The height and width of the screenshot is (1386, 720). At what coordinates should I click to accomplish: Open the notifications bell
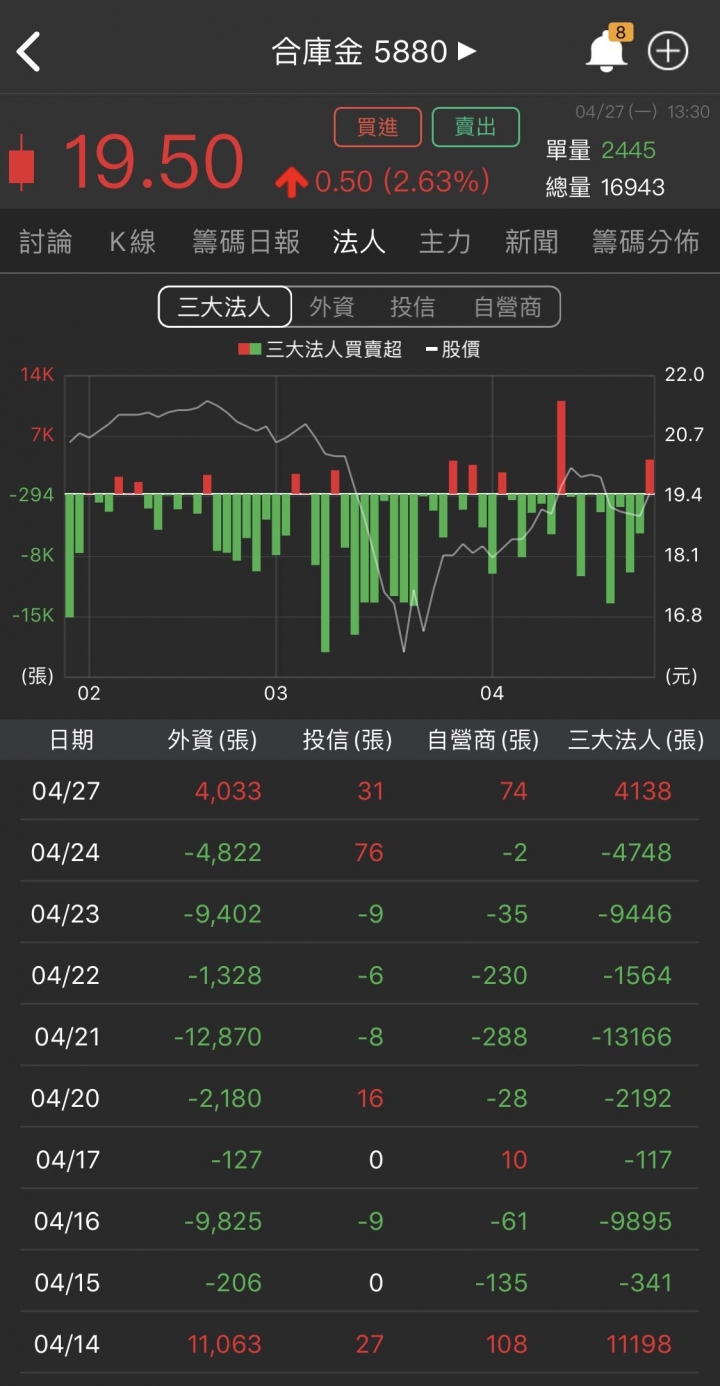(x=607, y=50)
